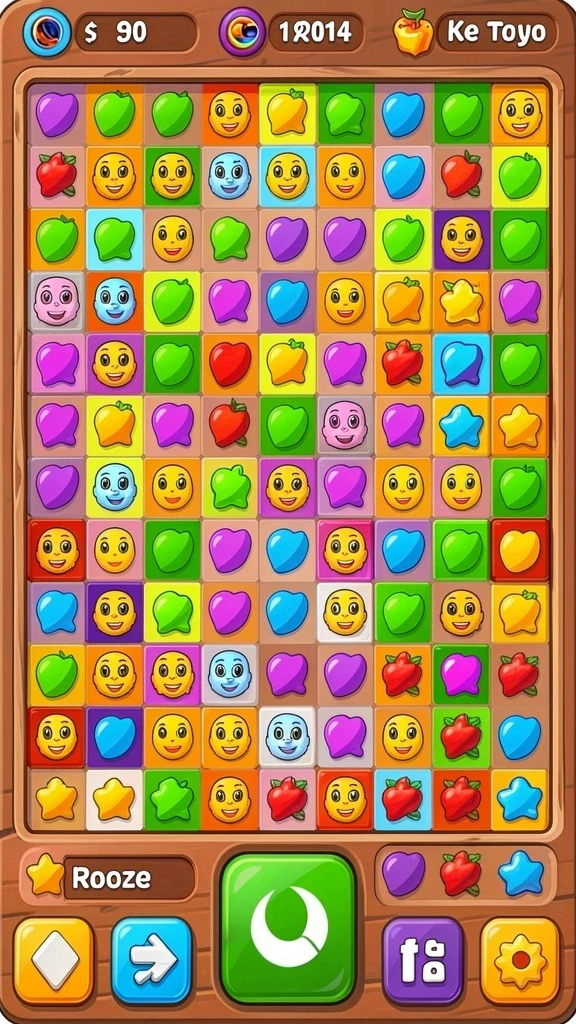Open the purple button next to the gear
This screenshot has height=1024, width=576.
tap(423, 960)
